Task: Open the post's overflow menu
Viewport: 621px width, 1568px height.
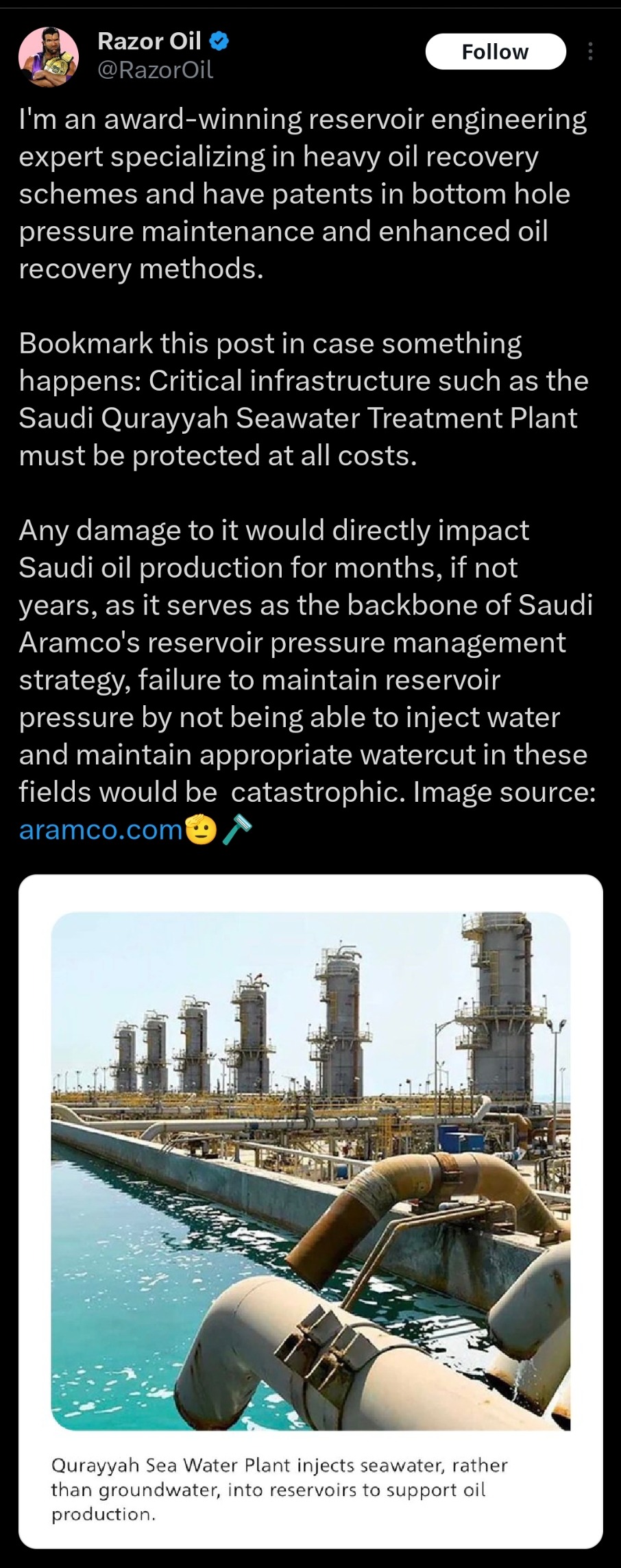Action: coord(590,52)
